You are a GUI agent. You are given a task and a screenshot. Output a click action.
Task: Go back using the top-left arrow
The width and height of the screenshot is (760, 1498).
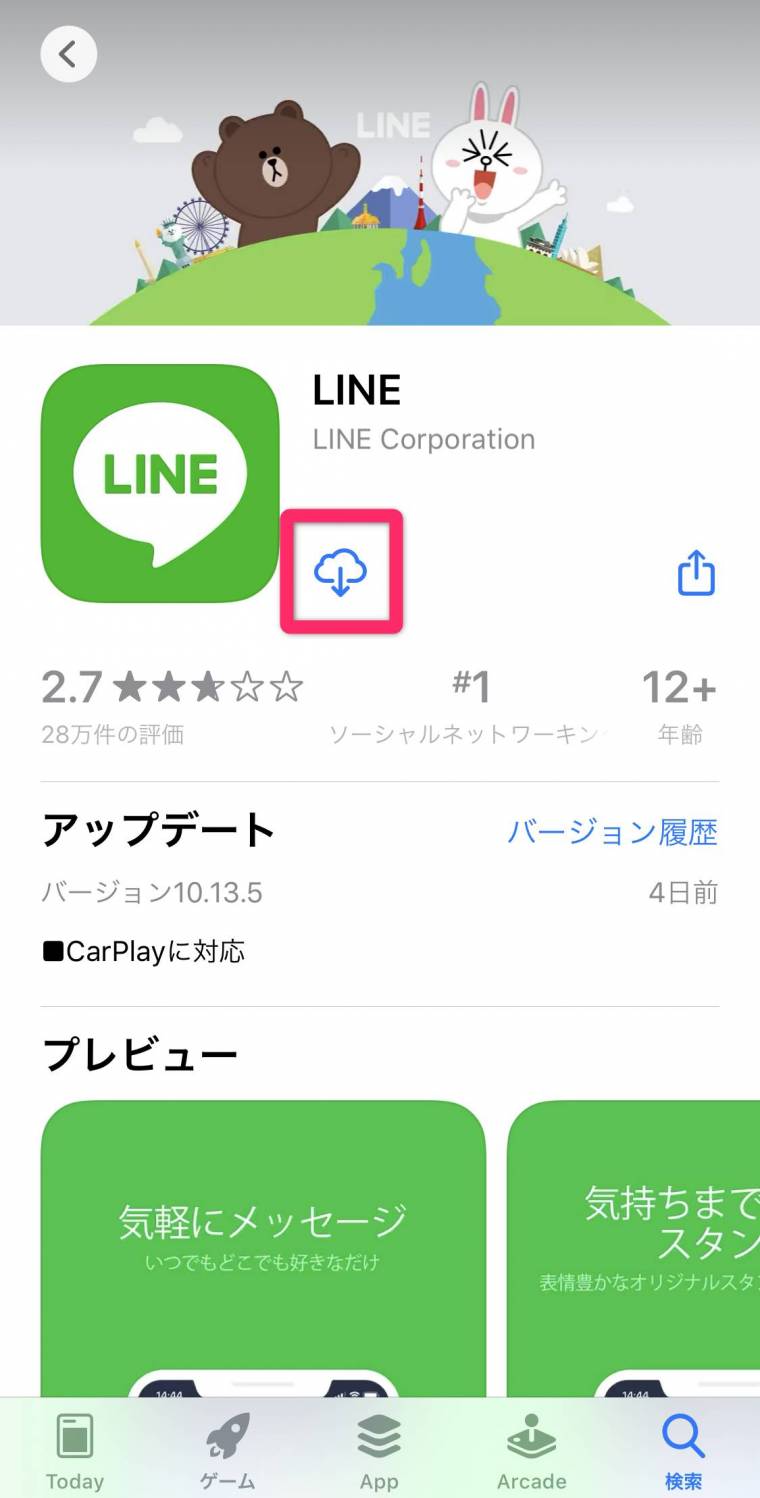click(68, 54)
